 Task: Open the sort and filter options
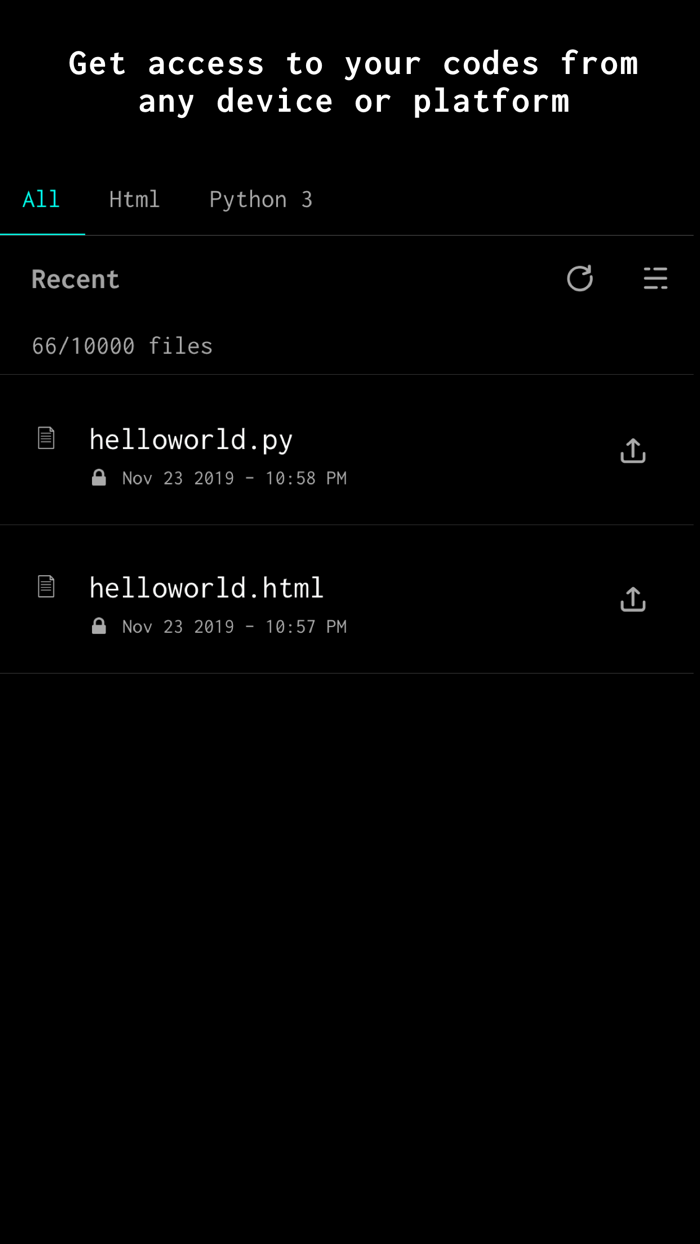[655, 278]
